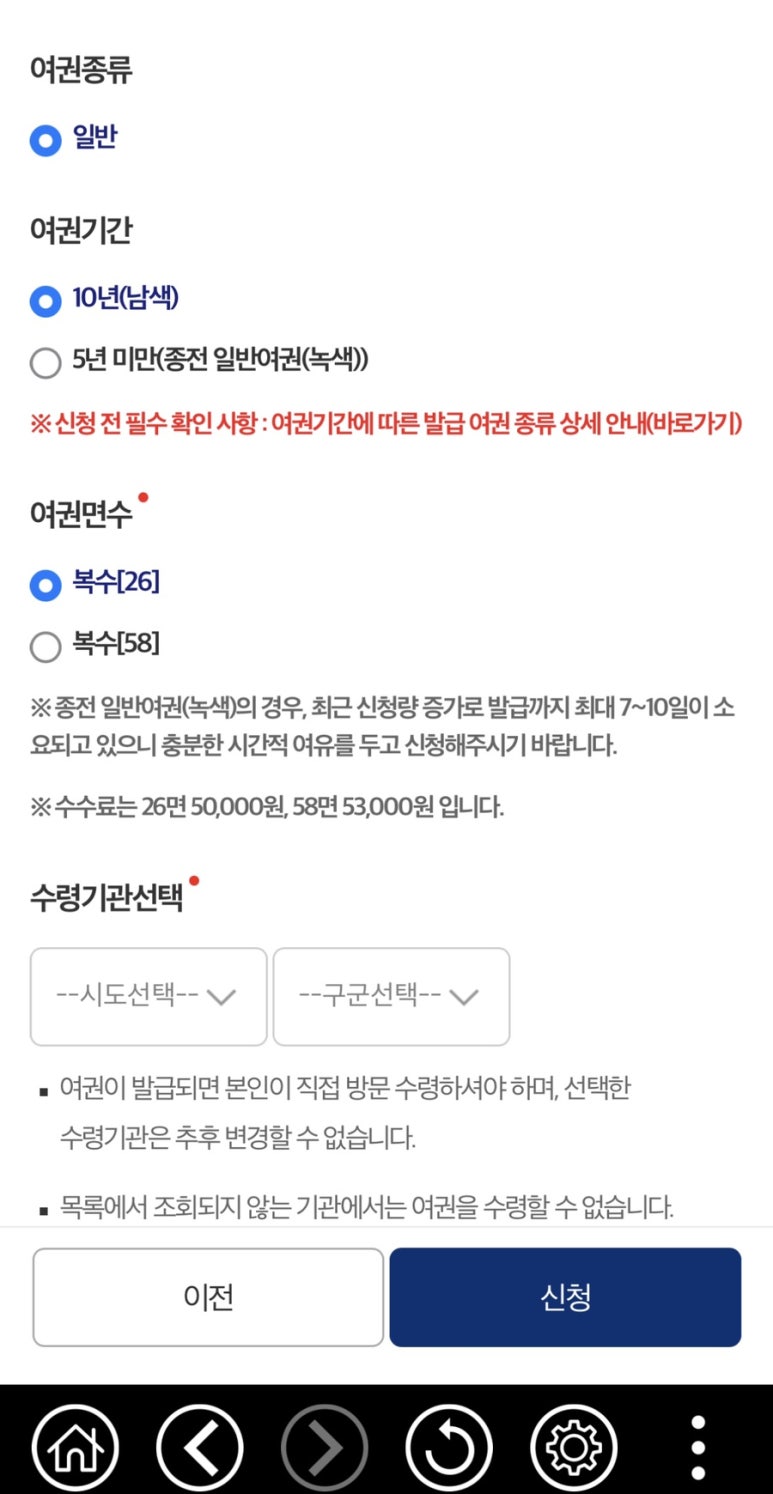Reload the page with the refresh icon

tap(449, 1447)
